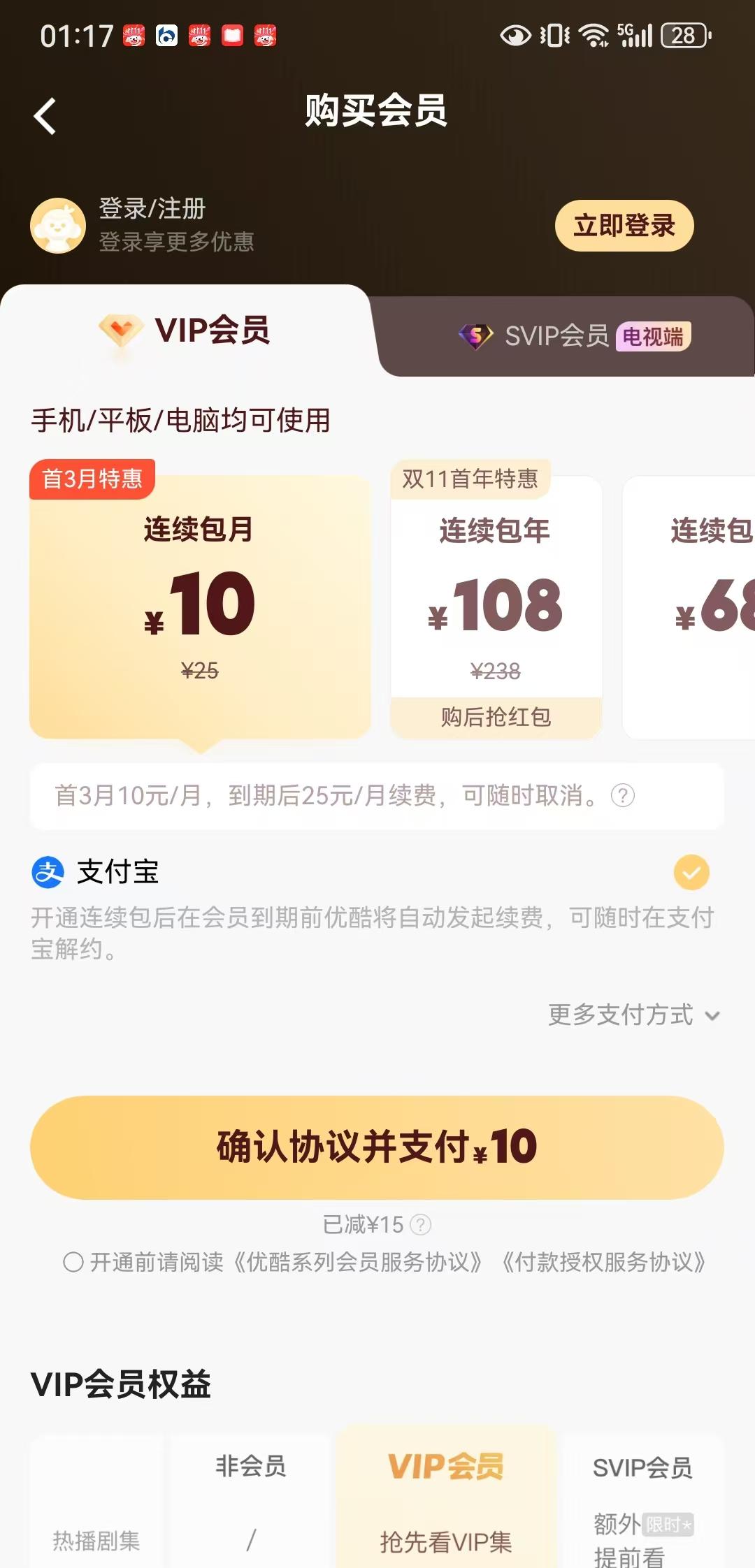Image resolution: width=755 pixels, height=1568 pixels.
Task: Tap the 立即登录 button
Action: click(624, 226)
